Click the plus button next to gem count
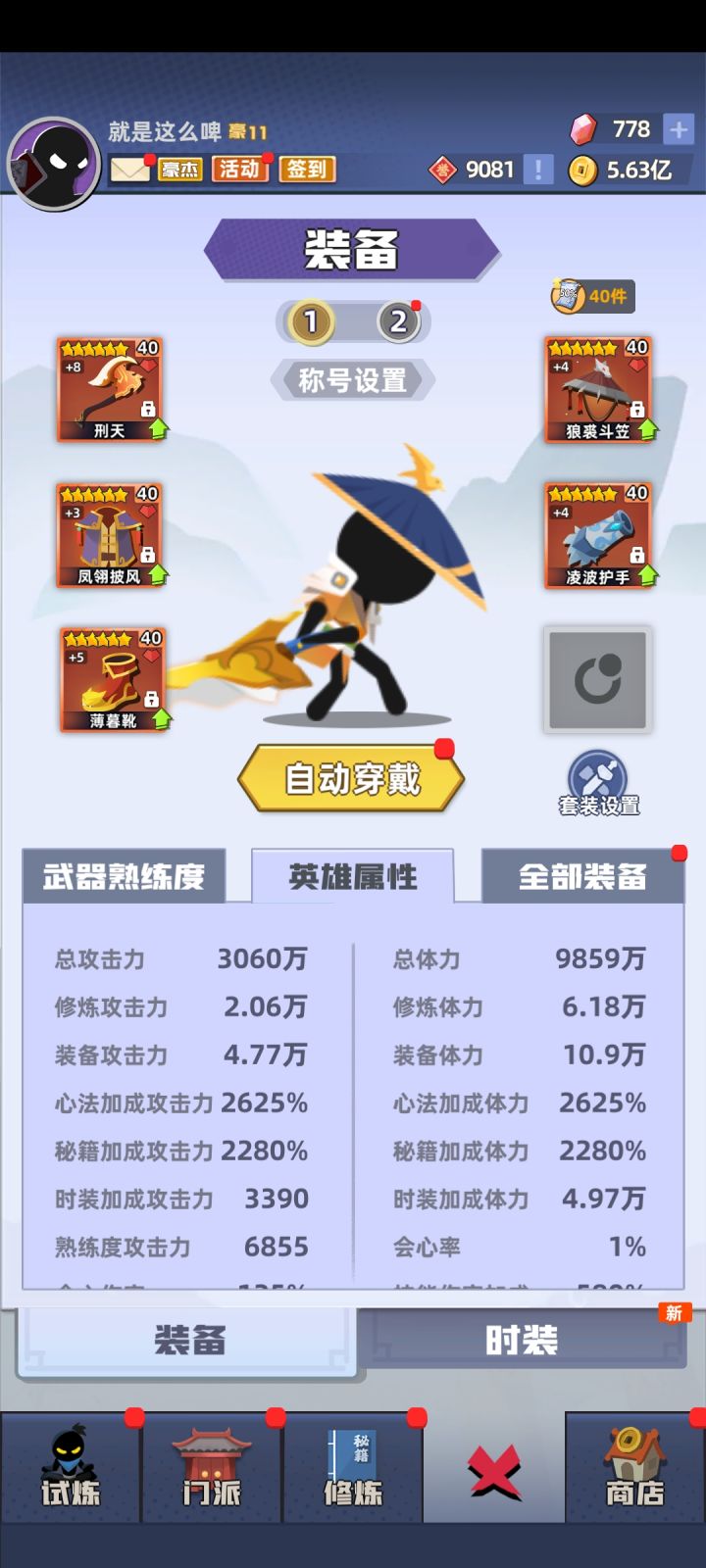 coord(679,128)
